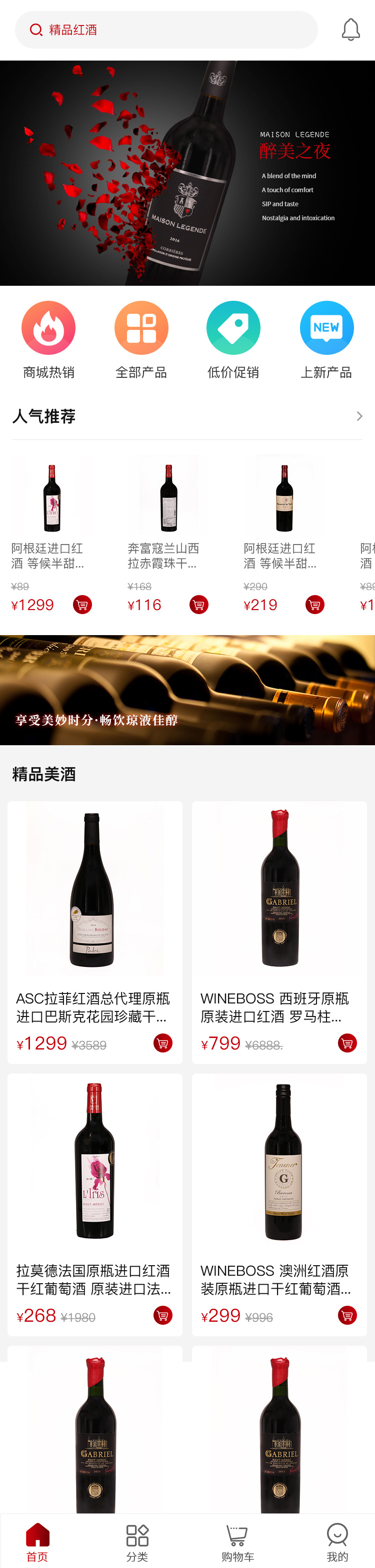375x1568 pixels.
Task: Go to 低价促销 deals
Action: click(233, 340)
